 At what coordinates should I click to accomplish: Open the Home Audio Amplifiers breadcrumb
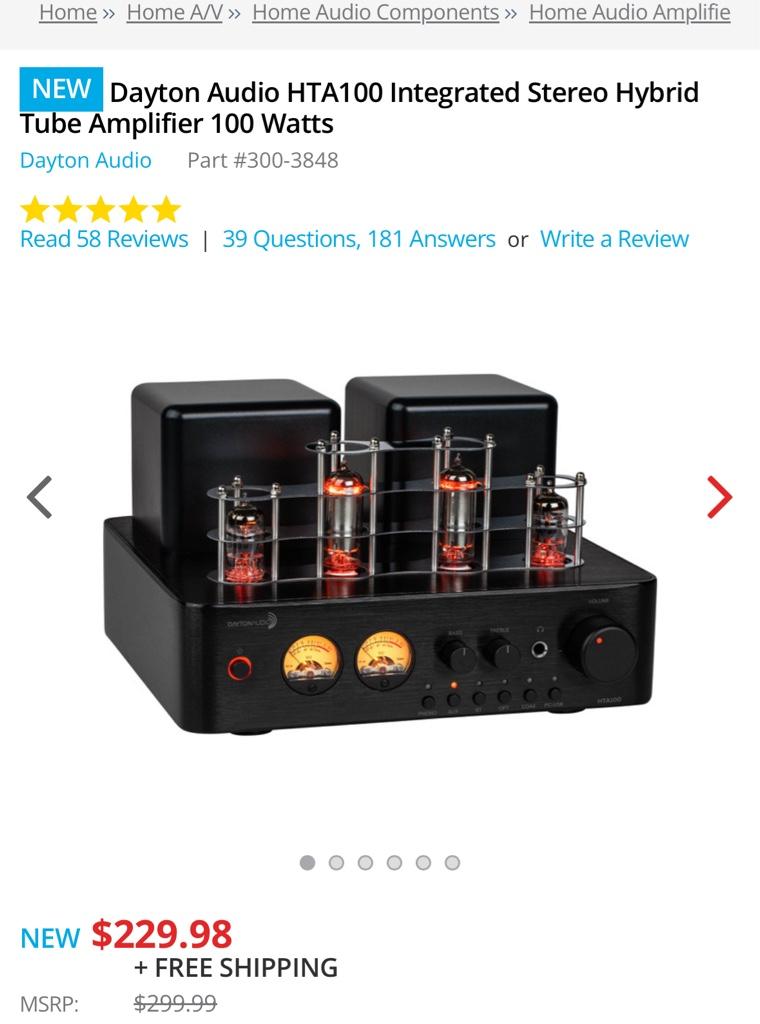pyautogui.click(x=629, y=13)
